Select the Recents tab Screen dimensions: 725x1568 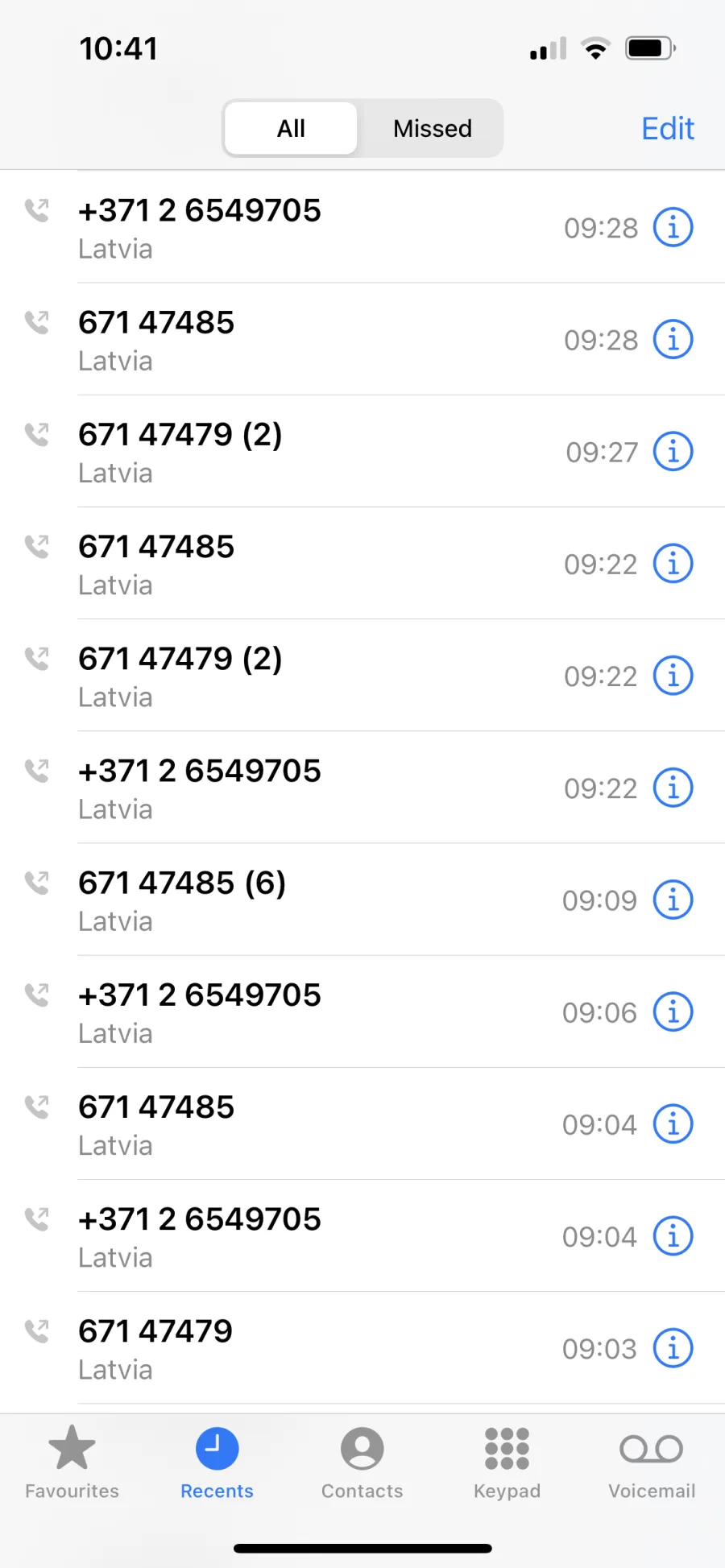coord(217,1463)
